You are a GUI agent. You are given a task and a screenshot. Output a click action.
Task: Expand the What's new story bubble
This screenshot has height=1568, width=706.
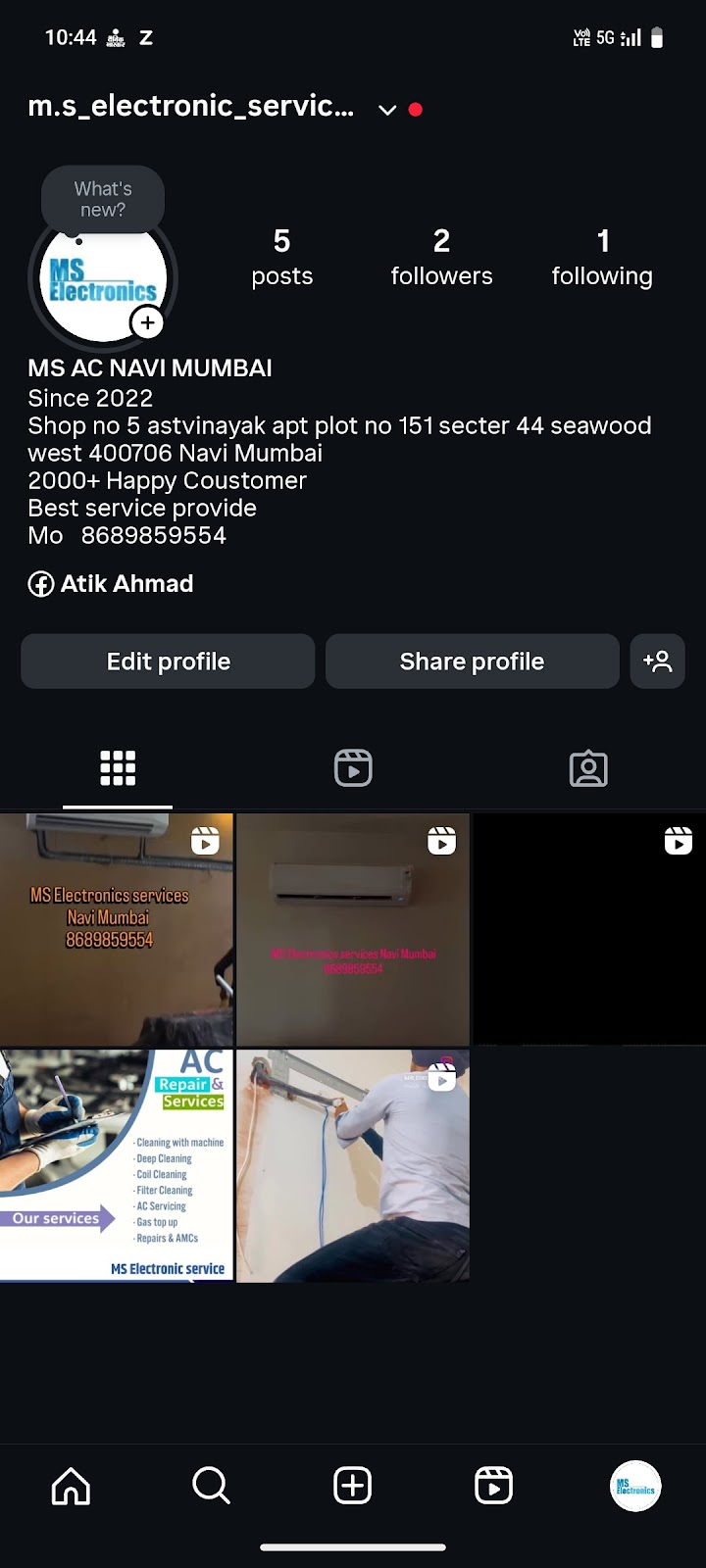102,198
